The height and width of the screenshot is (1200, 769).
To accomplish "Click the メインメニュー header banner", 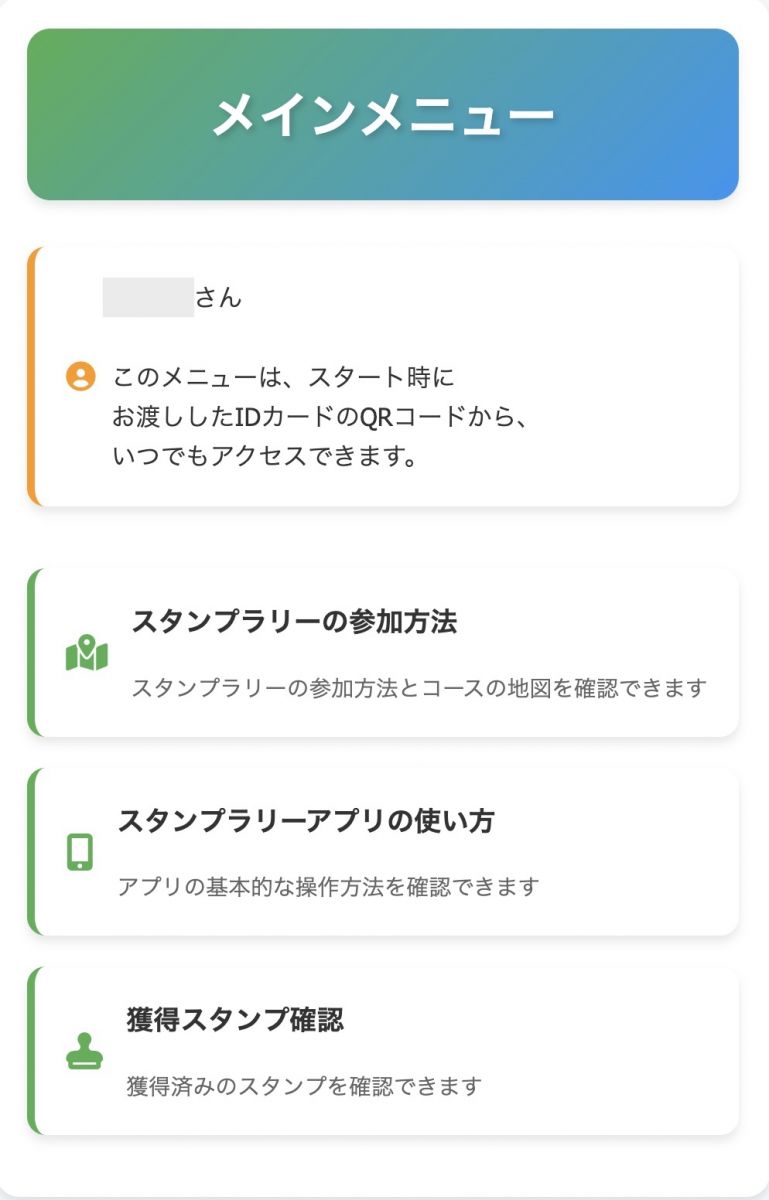I will [x=384, y=115].
